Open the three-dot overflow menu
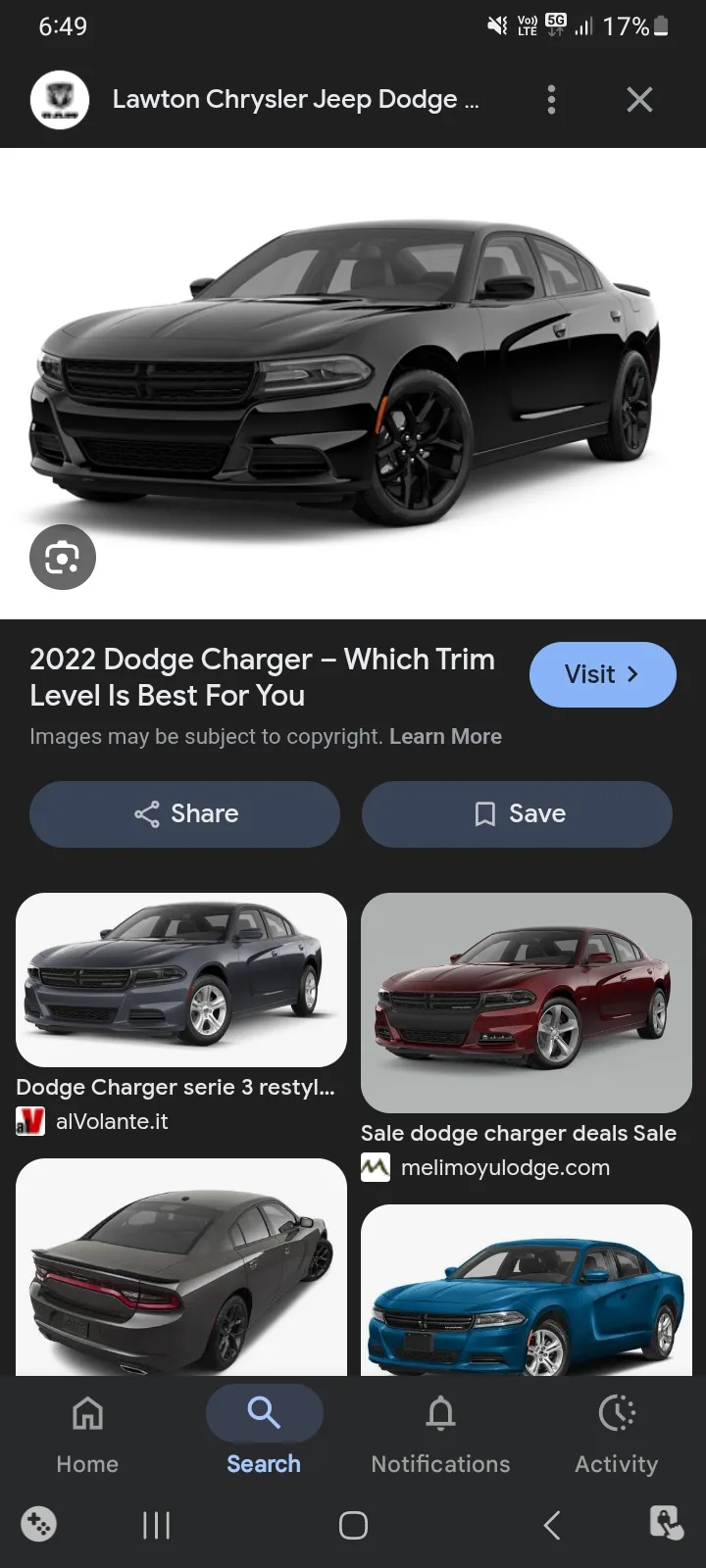 point(551,99)
